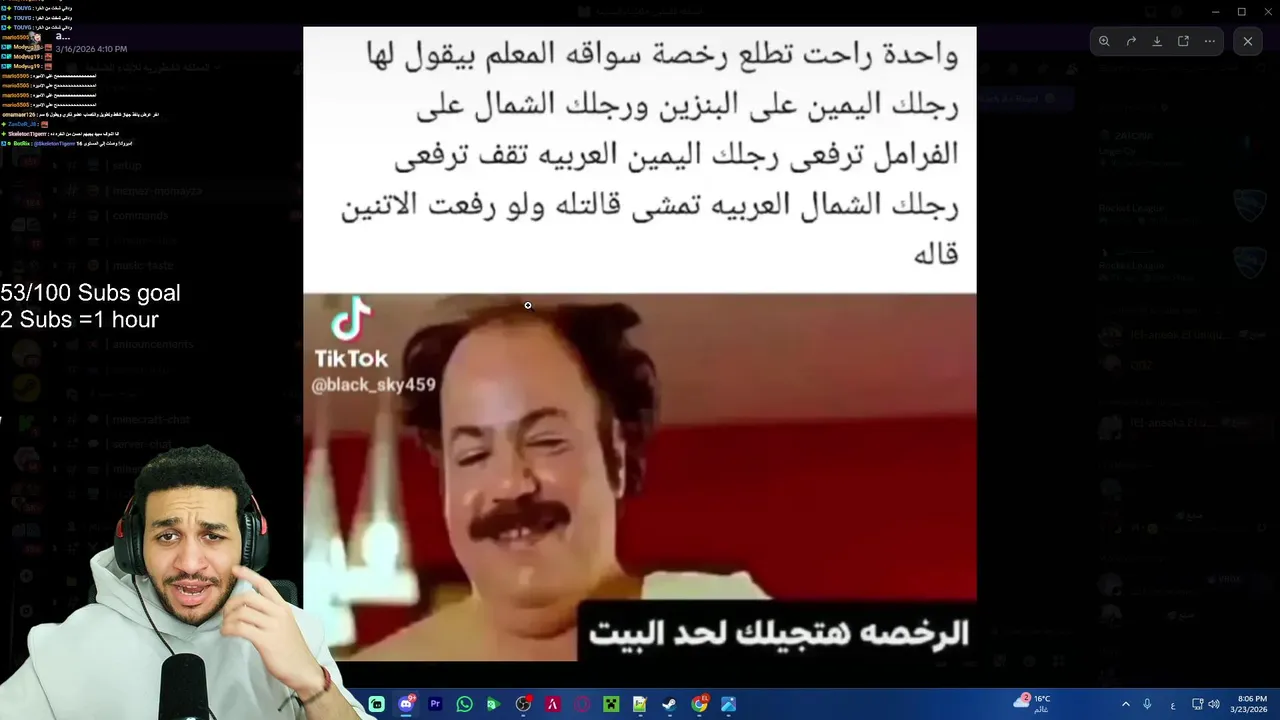Minimize the app window
The width and height of the screenshot is (1280, 720).
[1214, 12]
